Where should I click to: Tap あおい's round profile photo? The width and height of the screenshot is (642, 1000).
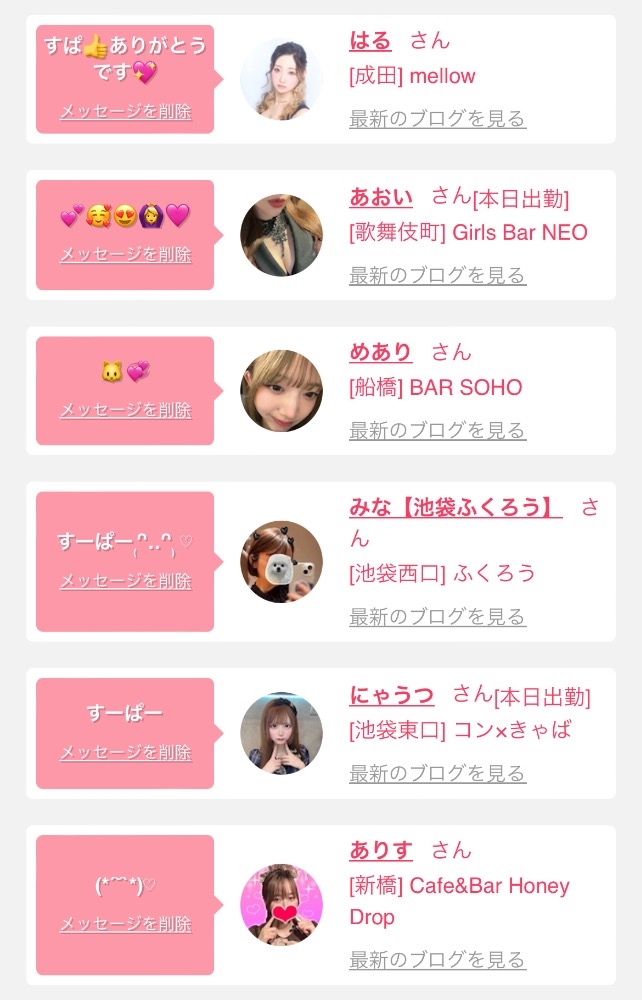click(281, 235)
